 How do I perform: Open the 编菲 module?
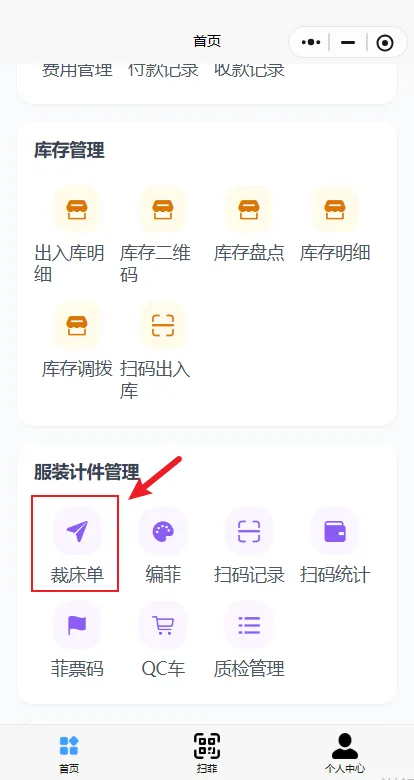163,545
